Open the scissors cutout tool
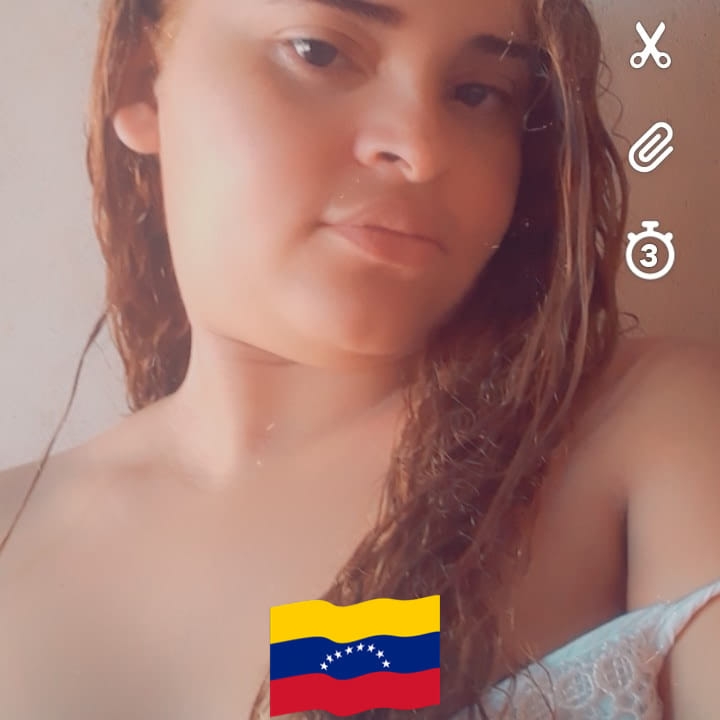The height and width of the screenshot is (720, 720). 650,46
